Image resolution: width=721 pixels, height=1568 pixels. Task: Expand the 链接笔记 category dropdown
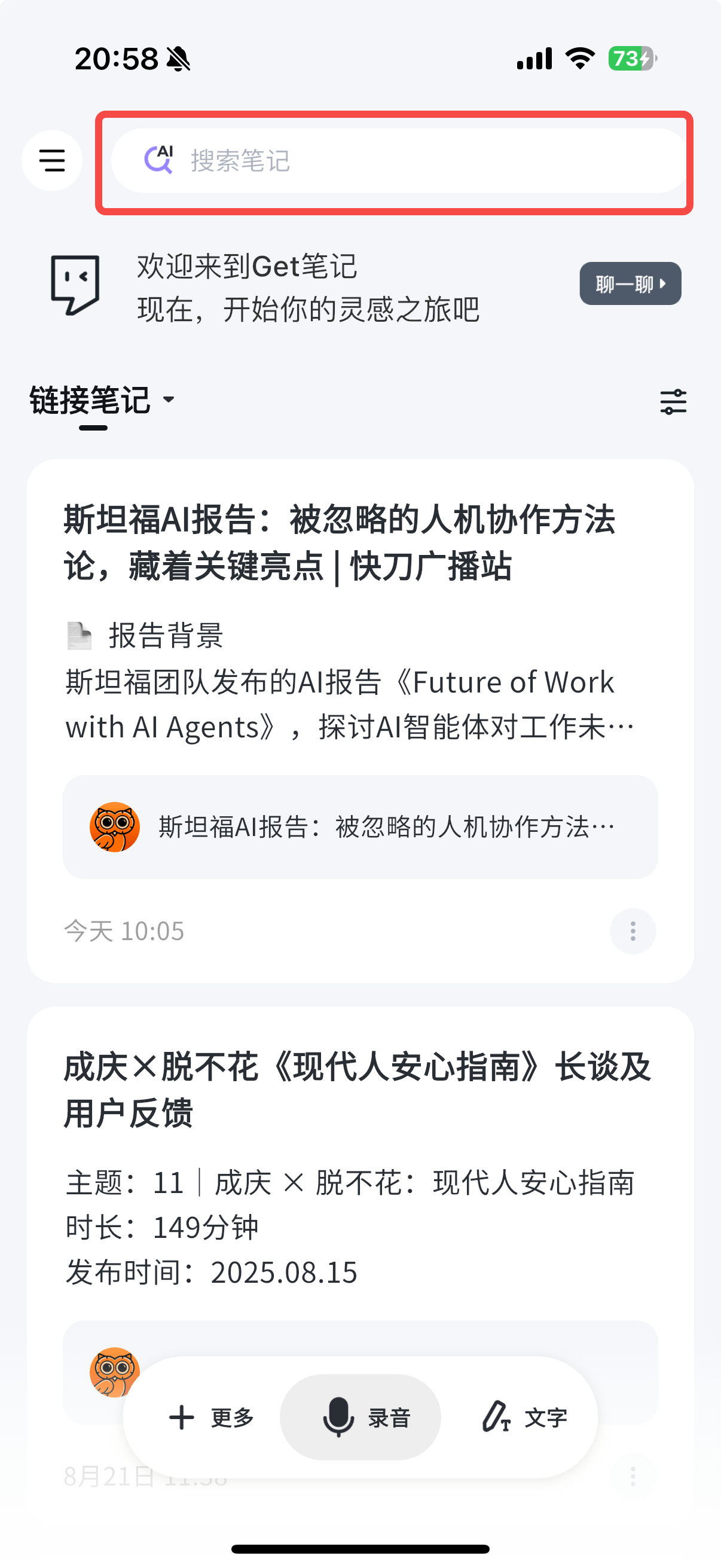click(x=102, y=401)
